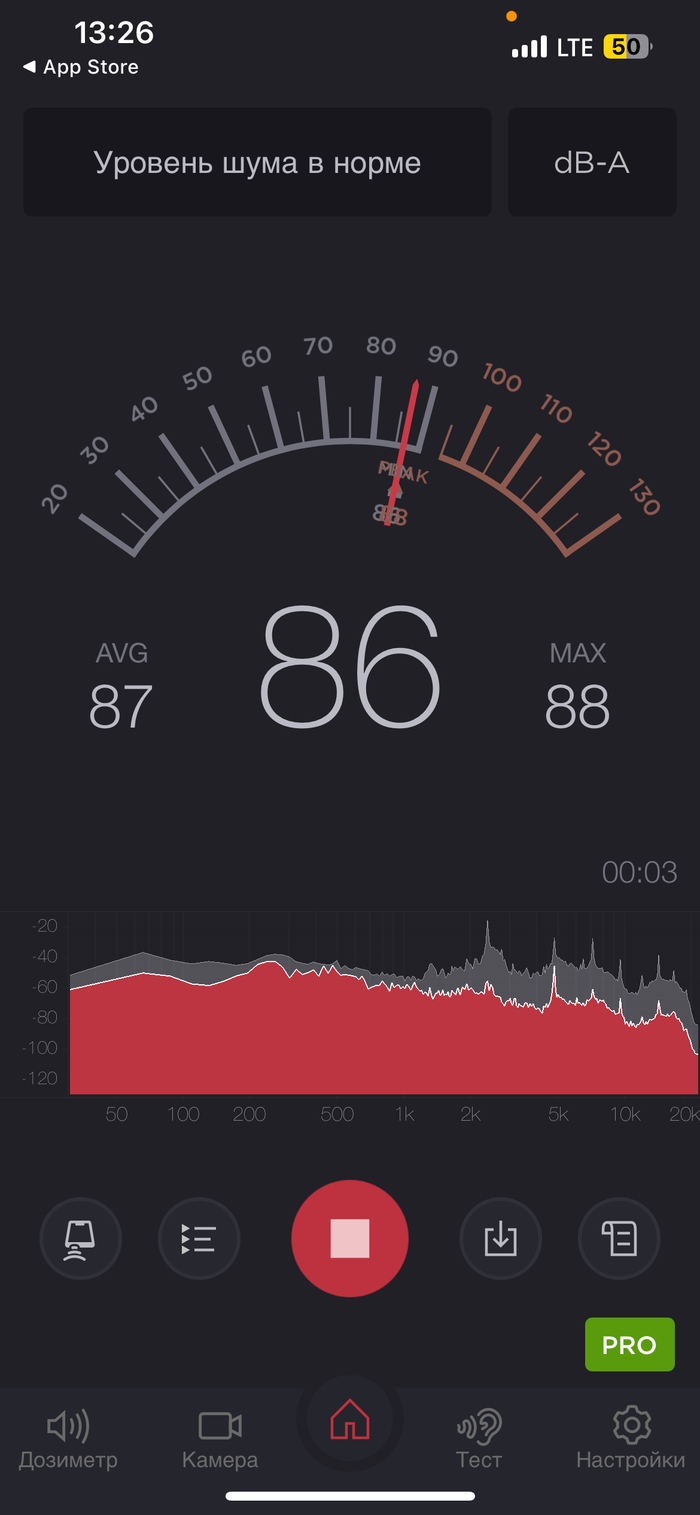The width and height of the screenshot is (700, 1515).
Task: Switch to the Дозиметр tab
Action: pyautogui.click(x=68, y=1439)
